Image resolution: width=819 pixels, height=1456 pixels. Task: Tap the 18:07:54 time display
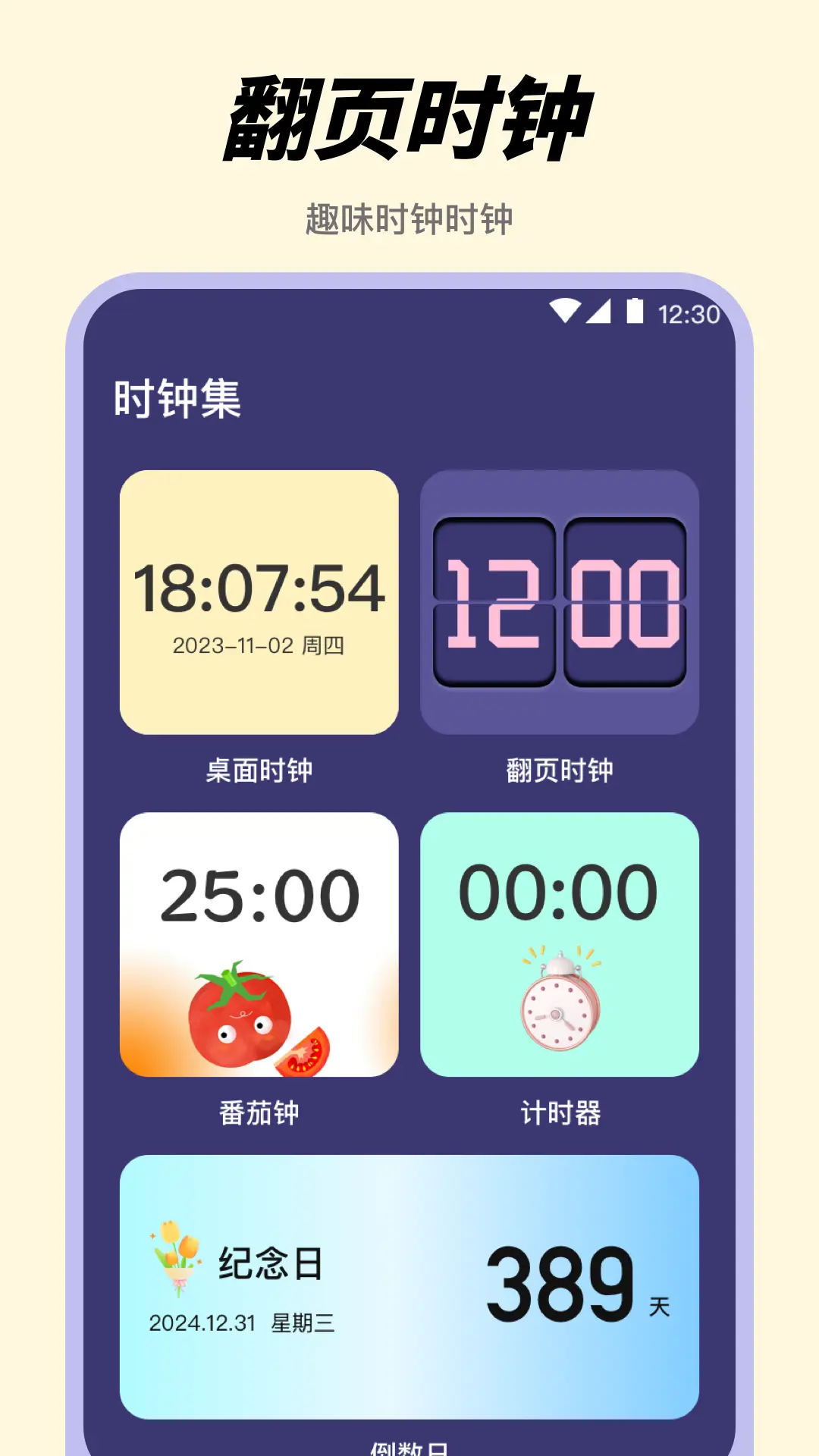261,591
